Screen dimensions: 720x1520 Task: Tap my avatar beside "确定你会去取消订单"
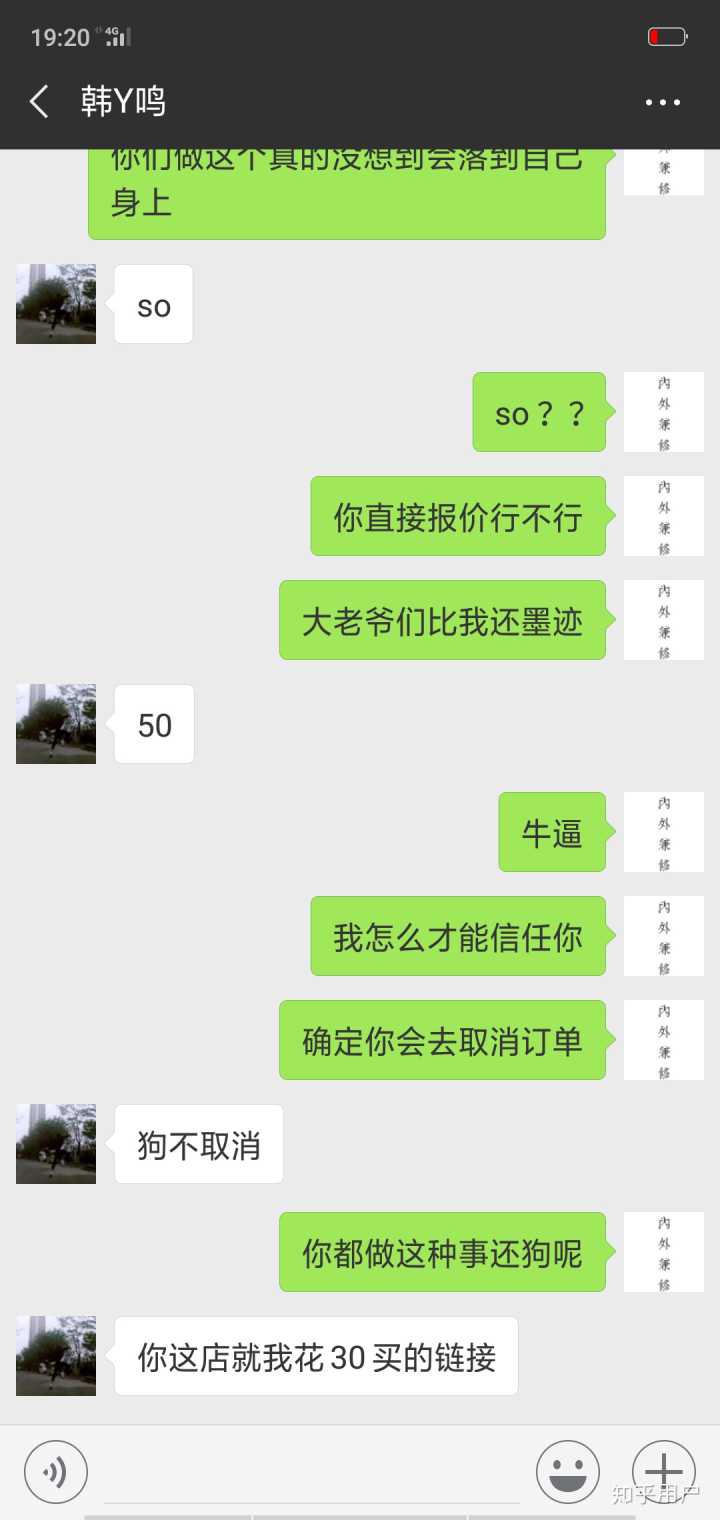[x=664, y=1040]
